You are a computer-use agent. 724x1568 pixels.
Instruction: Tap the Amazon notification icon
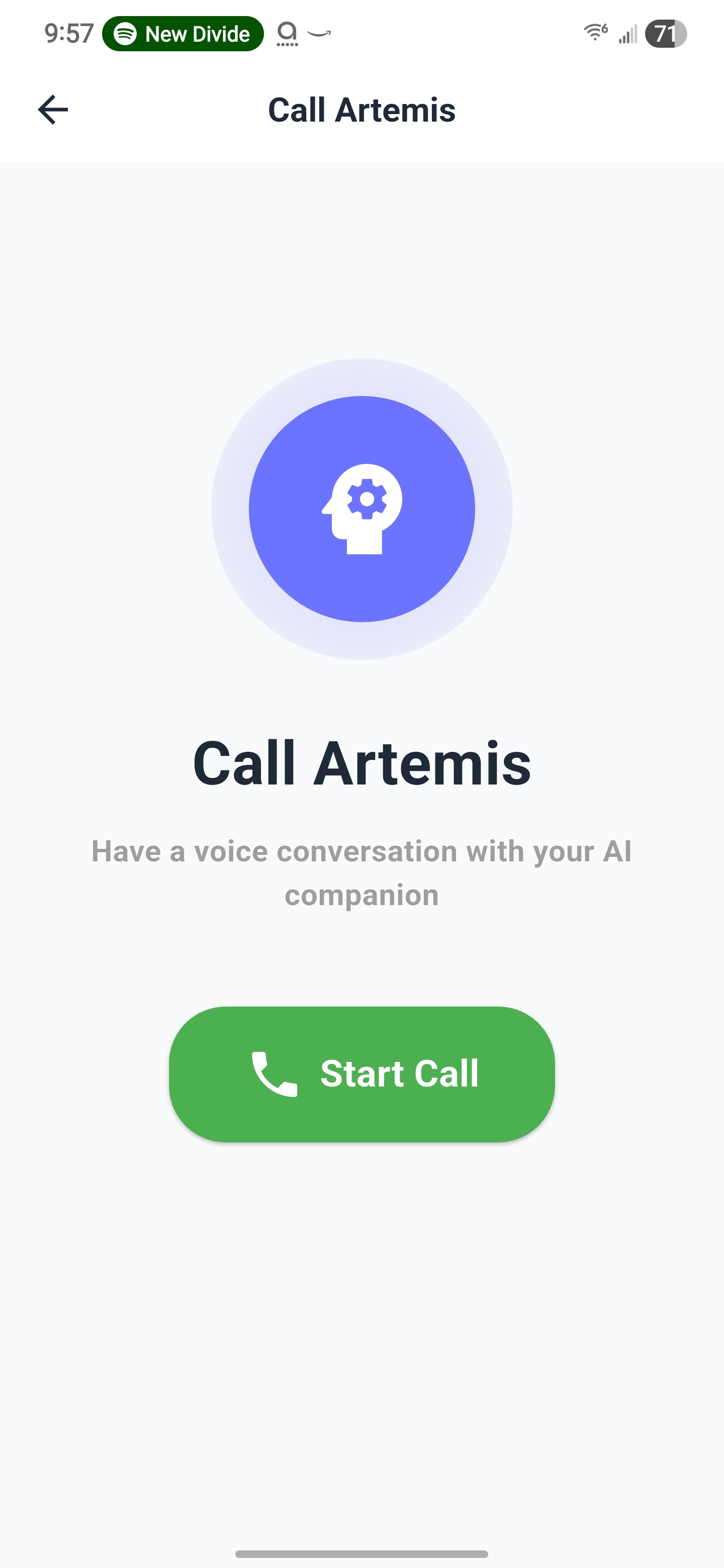click(321, 34)
